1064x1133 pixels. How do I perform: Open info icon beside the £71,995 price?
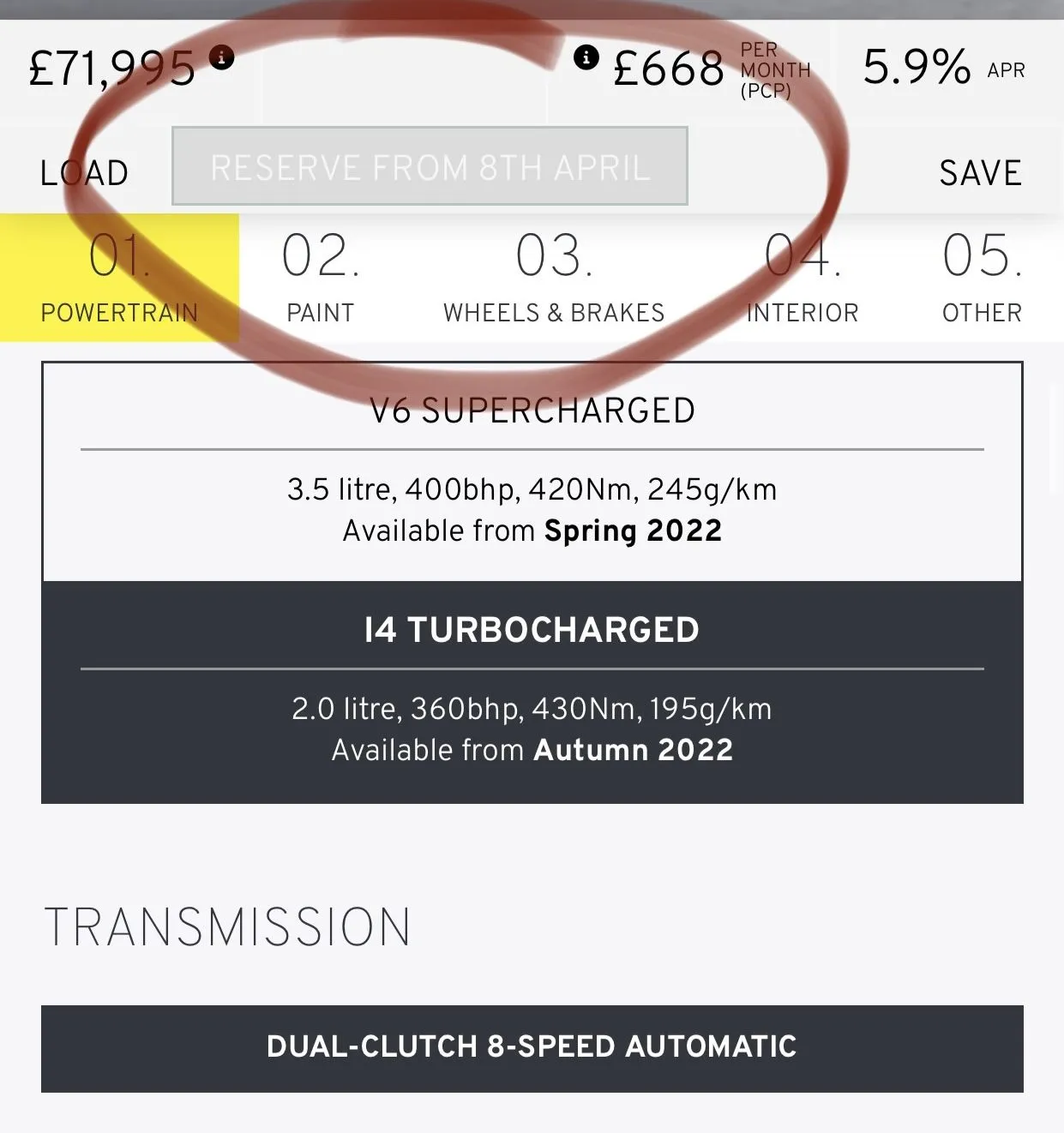click(222, 58)
